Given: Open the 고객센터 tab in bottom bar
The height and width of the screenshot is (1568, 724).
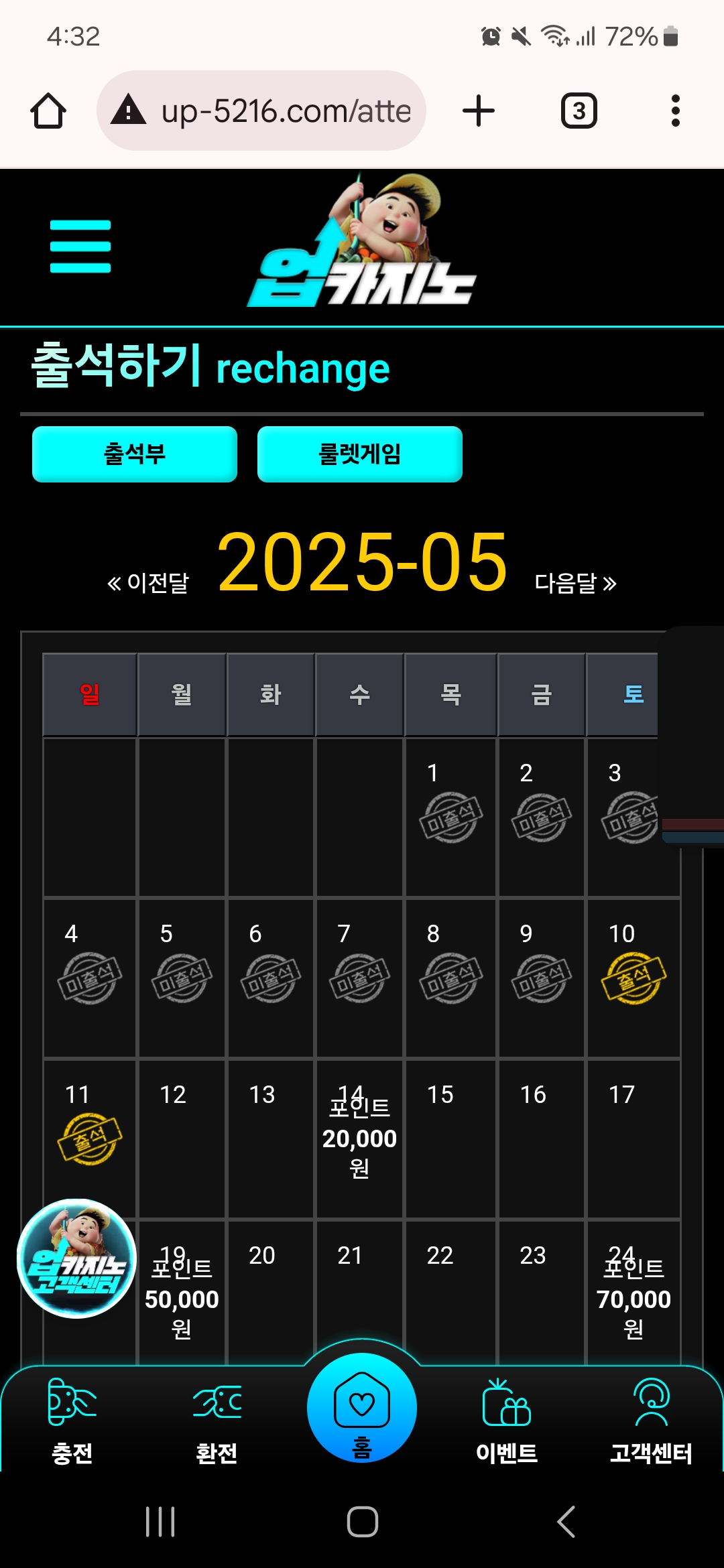Looking at the screenshot, I should [652, 1420].
